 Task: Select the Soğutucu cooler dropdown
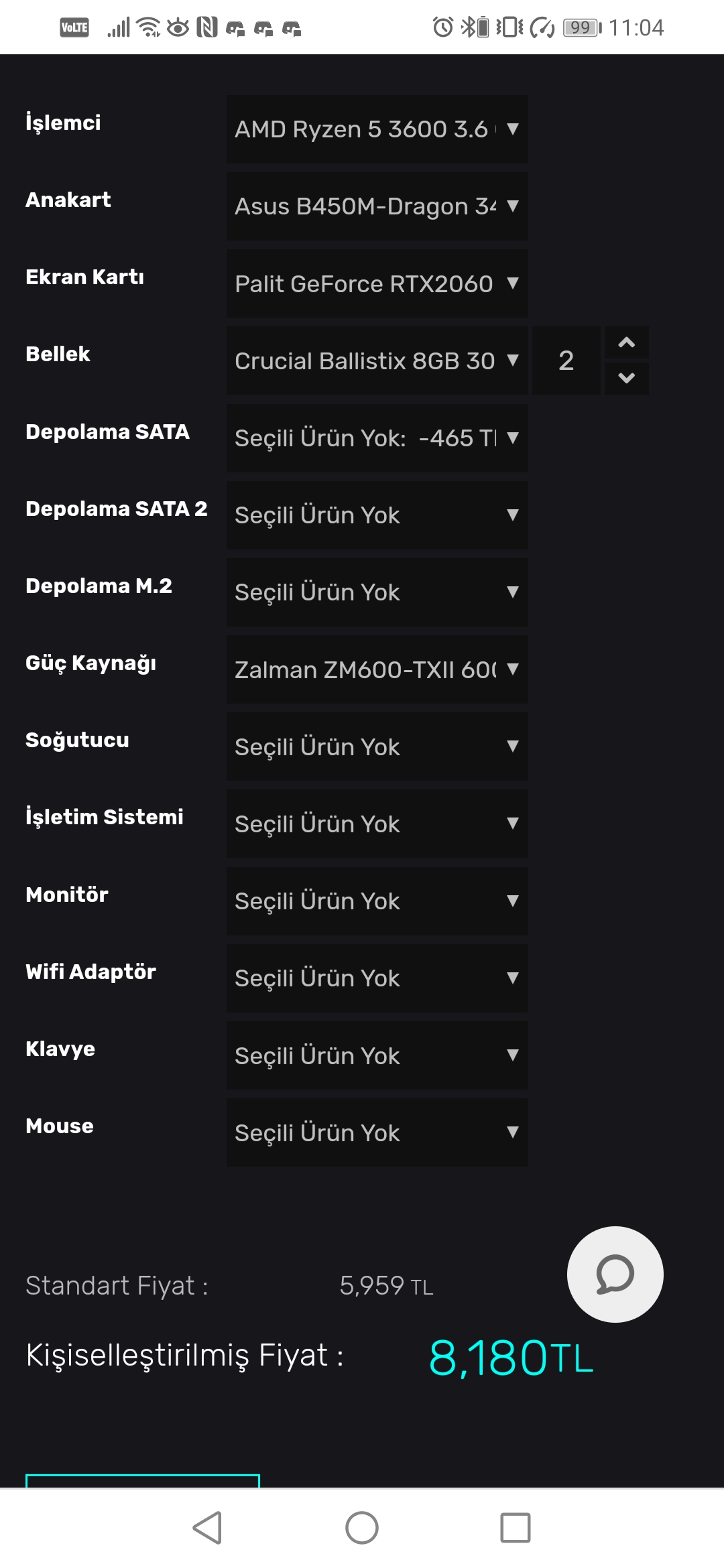click(x=377, y=746)
